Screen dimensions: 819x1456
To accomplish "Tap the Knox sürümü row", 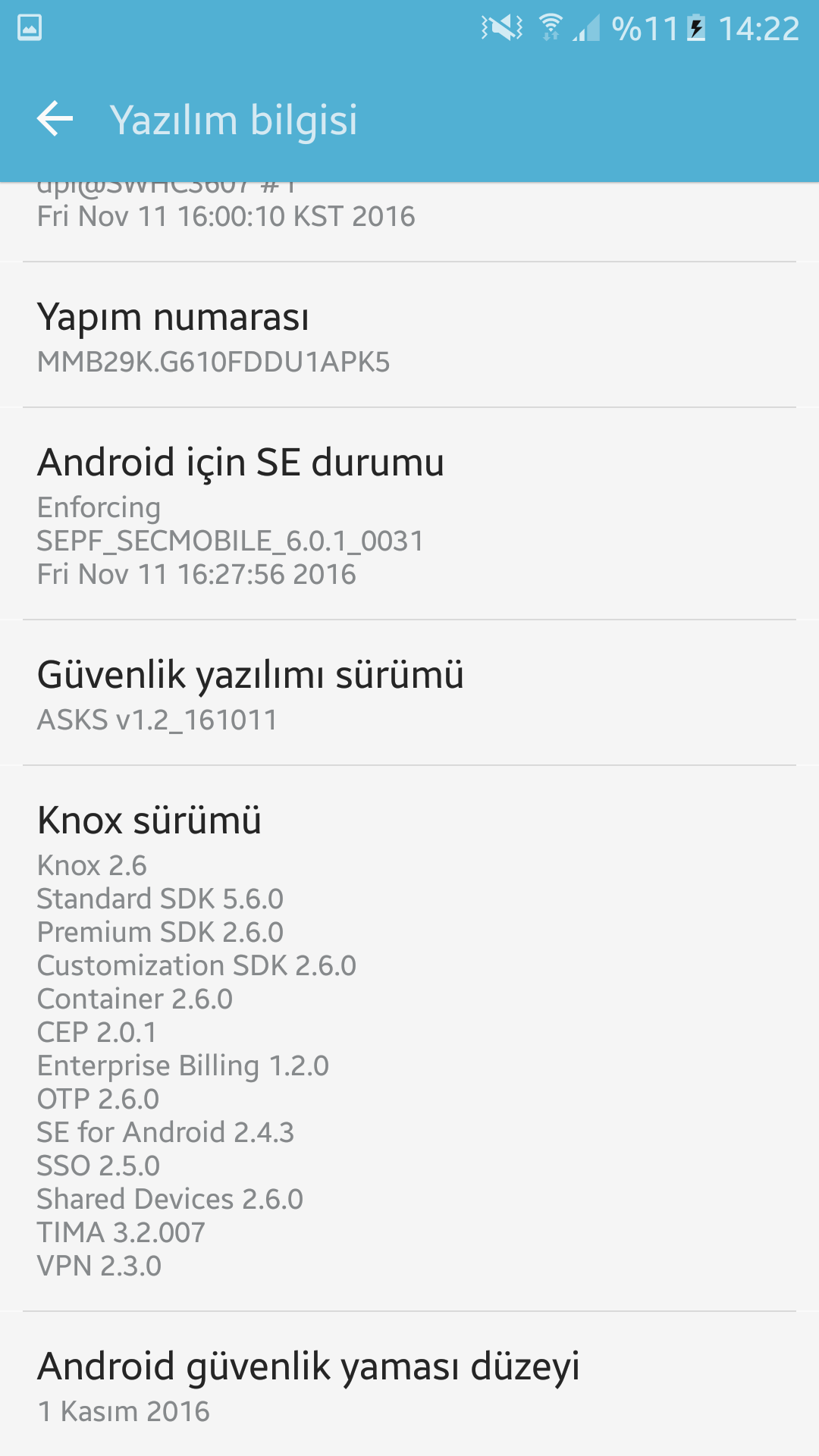I will click(409, 1039).
